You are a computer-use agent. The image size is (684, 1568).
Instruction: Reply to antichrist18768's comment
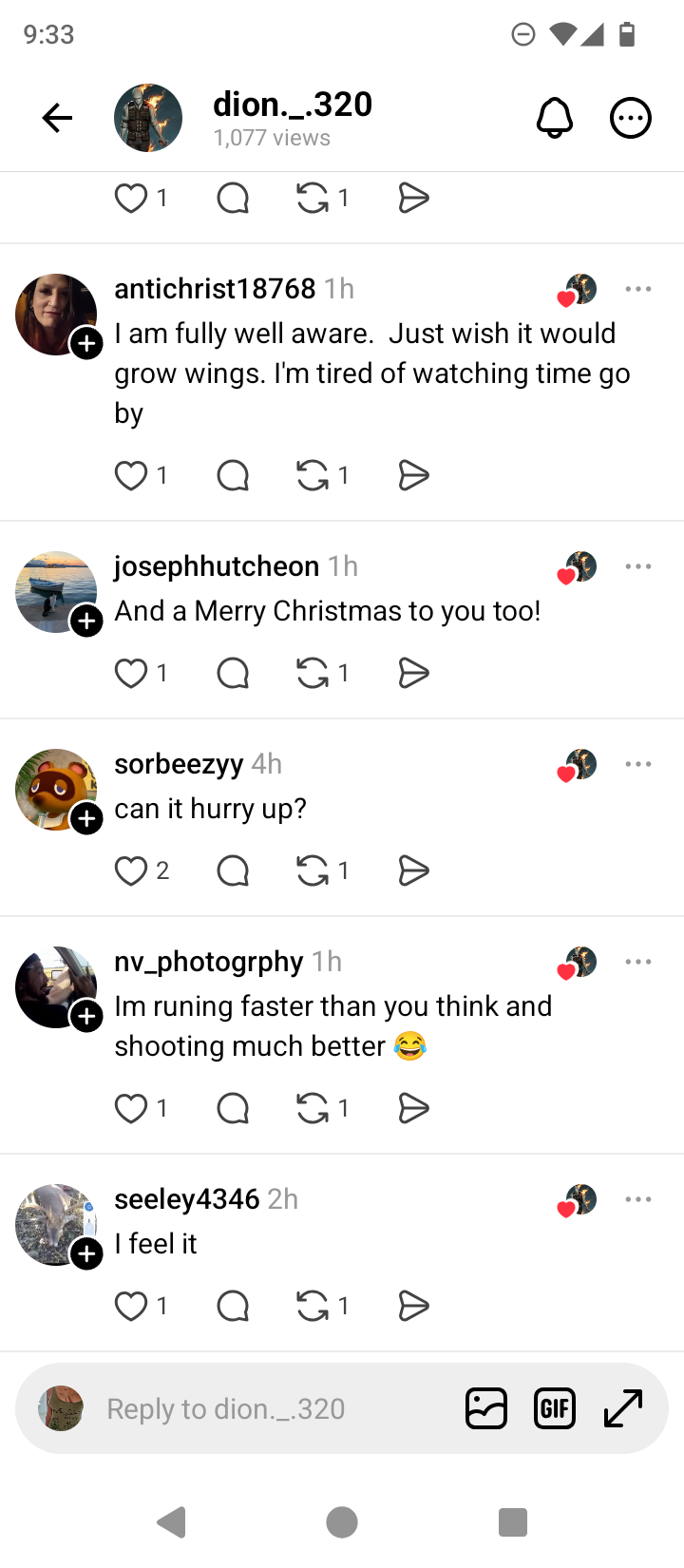pos(233,475)
